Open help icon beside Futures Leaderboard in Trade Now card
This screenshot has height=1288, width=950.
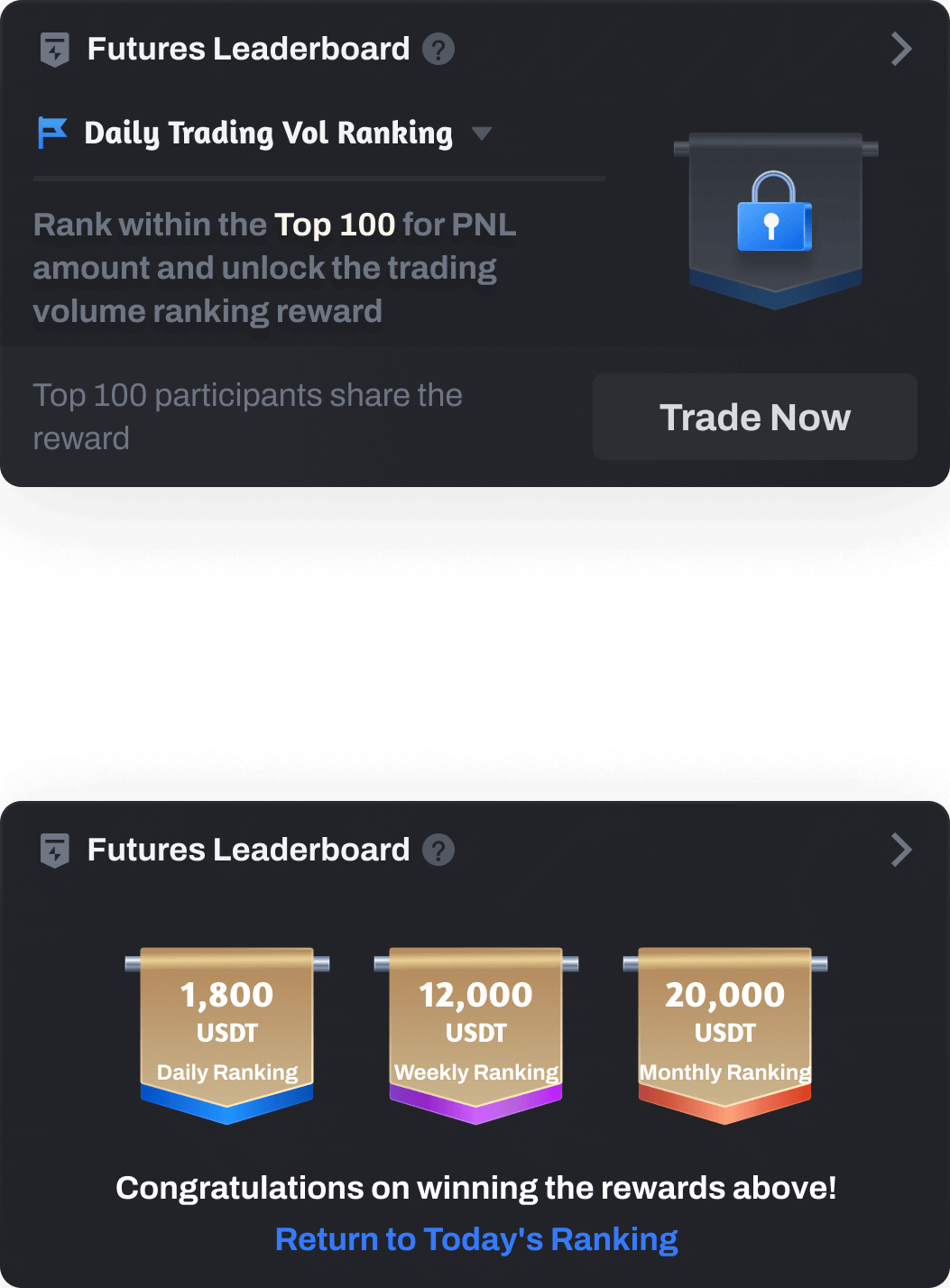tap(438, 49)
